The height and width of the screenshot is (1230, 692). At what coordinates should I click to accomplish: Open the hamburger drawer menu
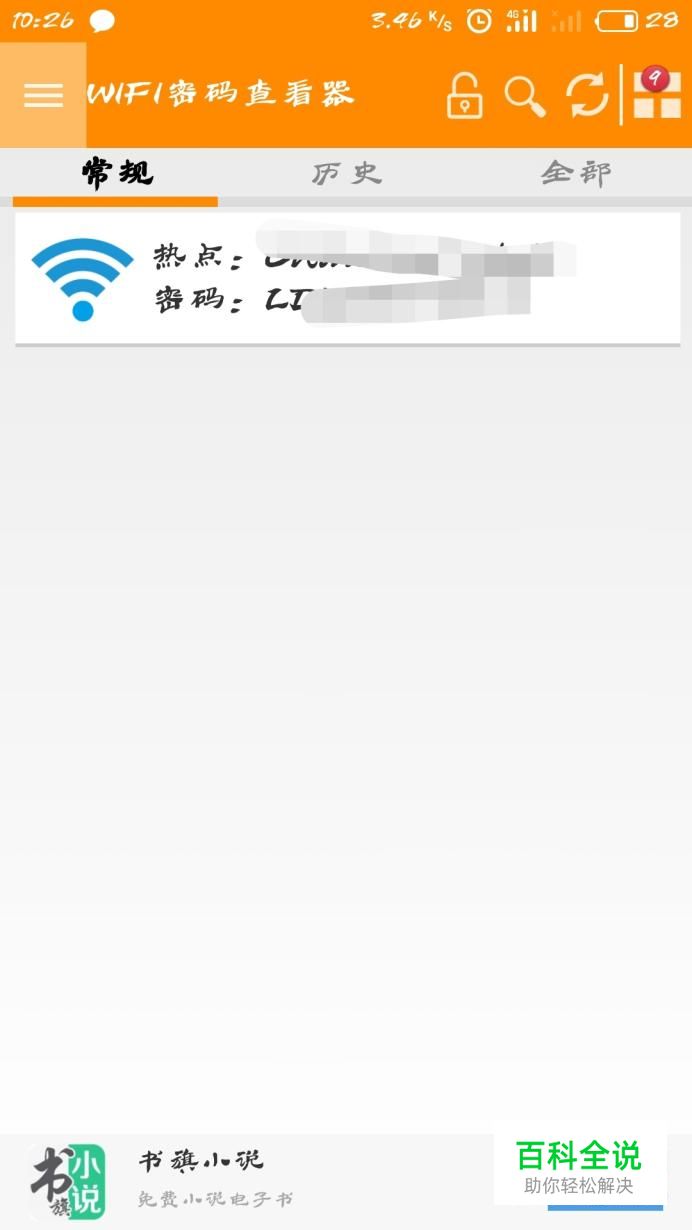pos(43,95)
